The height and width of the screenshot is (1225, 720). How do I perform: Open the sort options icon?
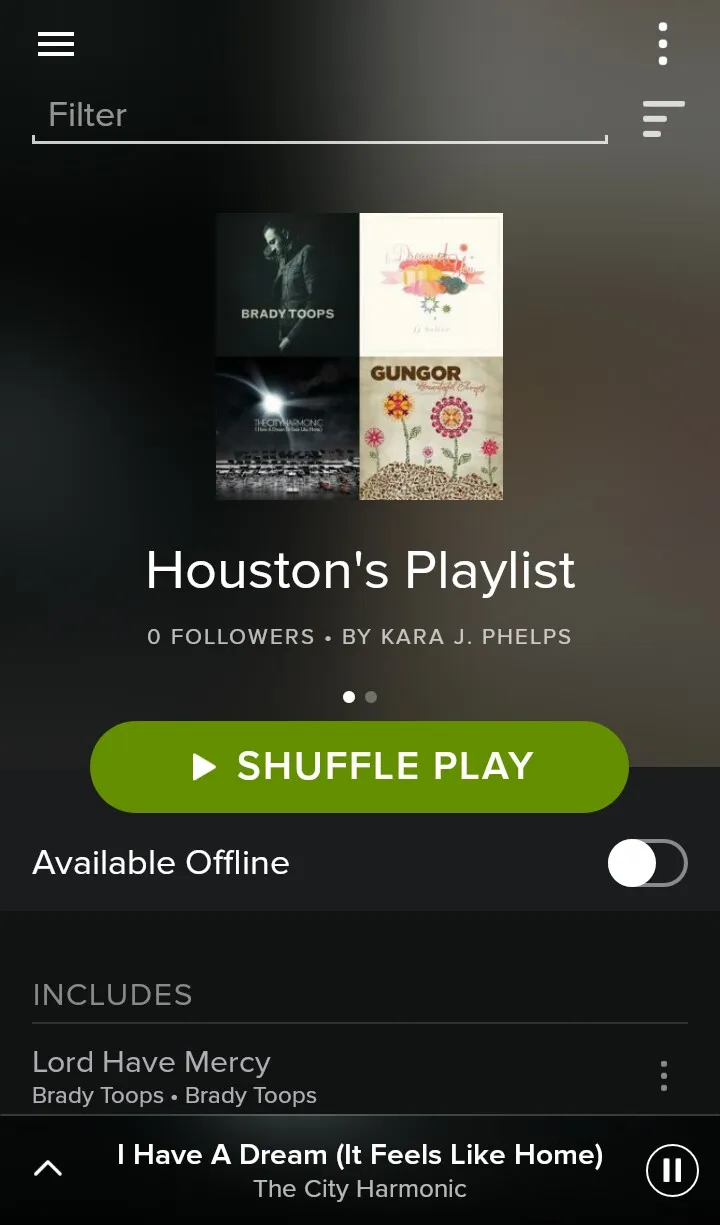[x=663, y=119]
